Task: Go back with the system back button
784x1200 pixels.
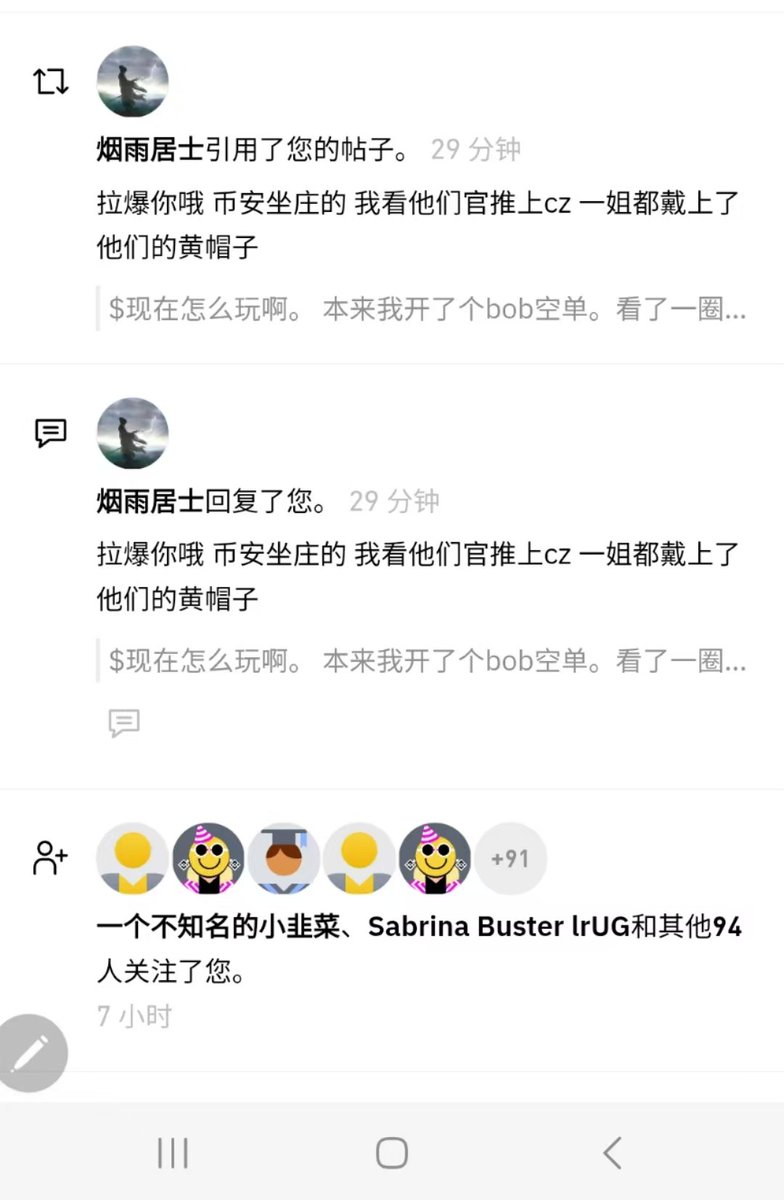Action: coord(612,1153)
